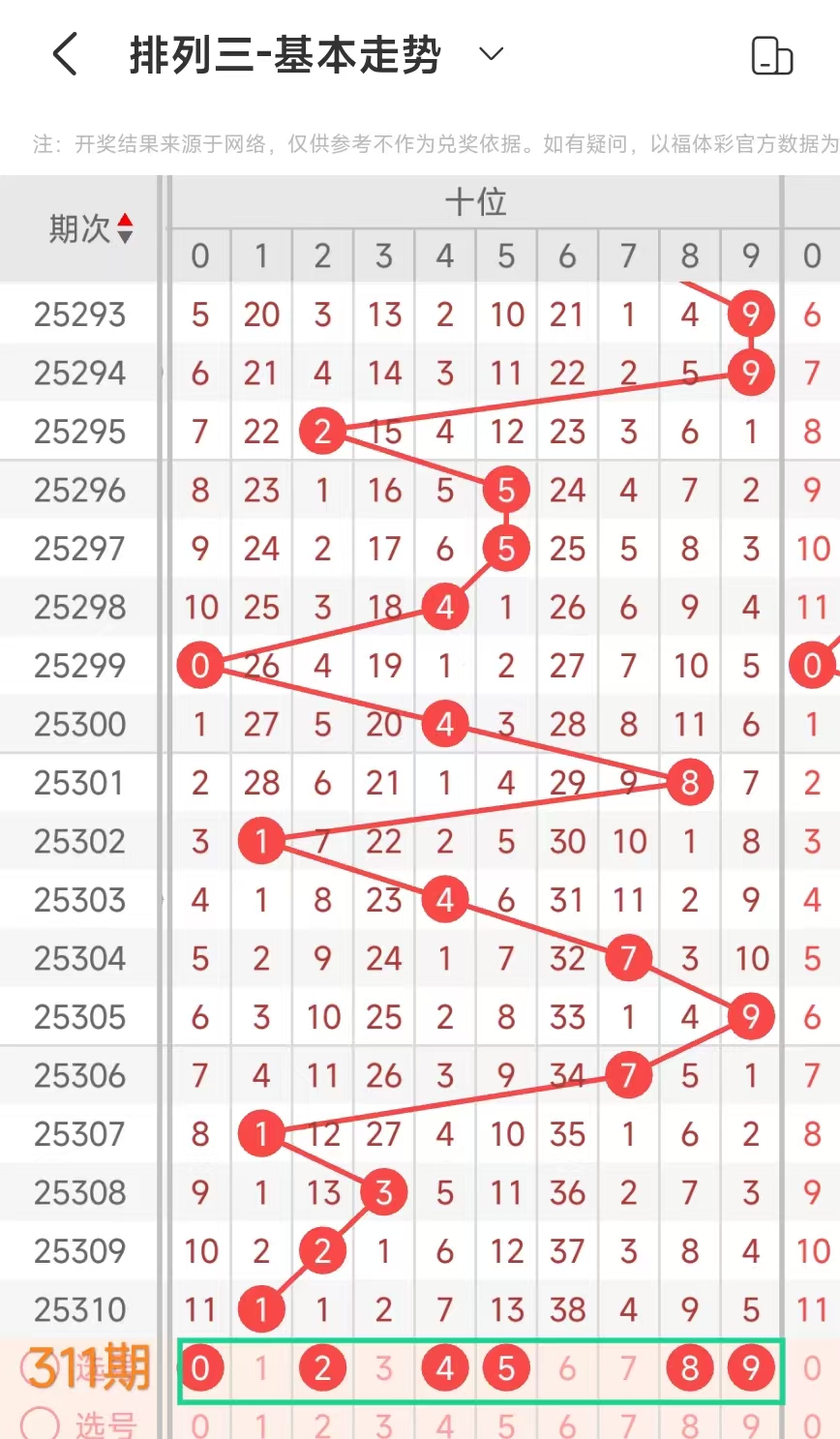
Task: Deselect number 8 in the first 选号 row
Action: click(x=689, y=1368)
